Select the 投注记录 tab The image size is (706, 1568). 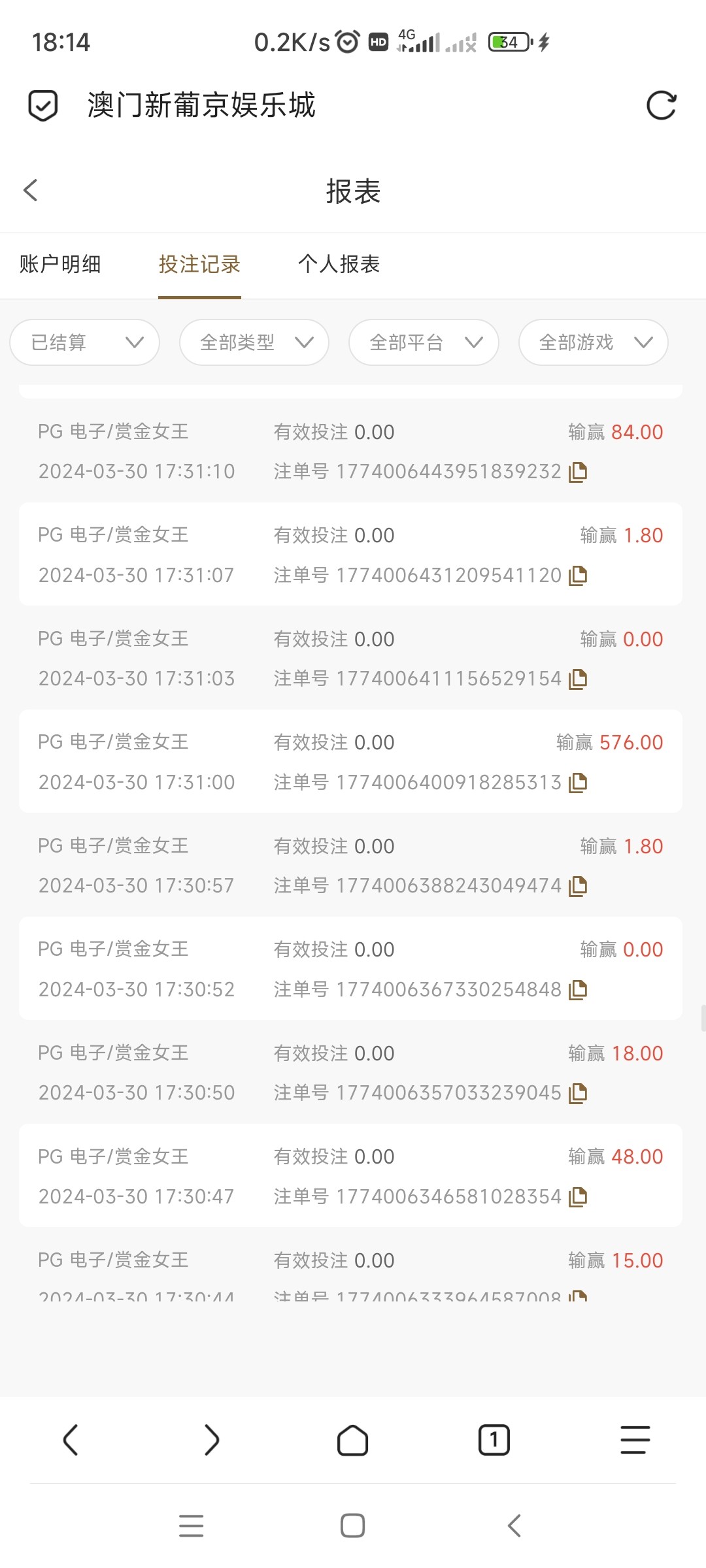tap(199, 265)
